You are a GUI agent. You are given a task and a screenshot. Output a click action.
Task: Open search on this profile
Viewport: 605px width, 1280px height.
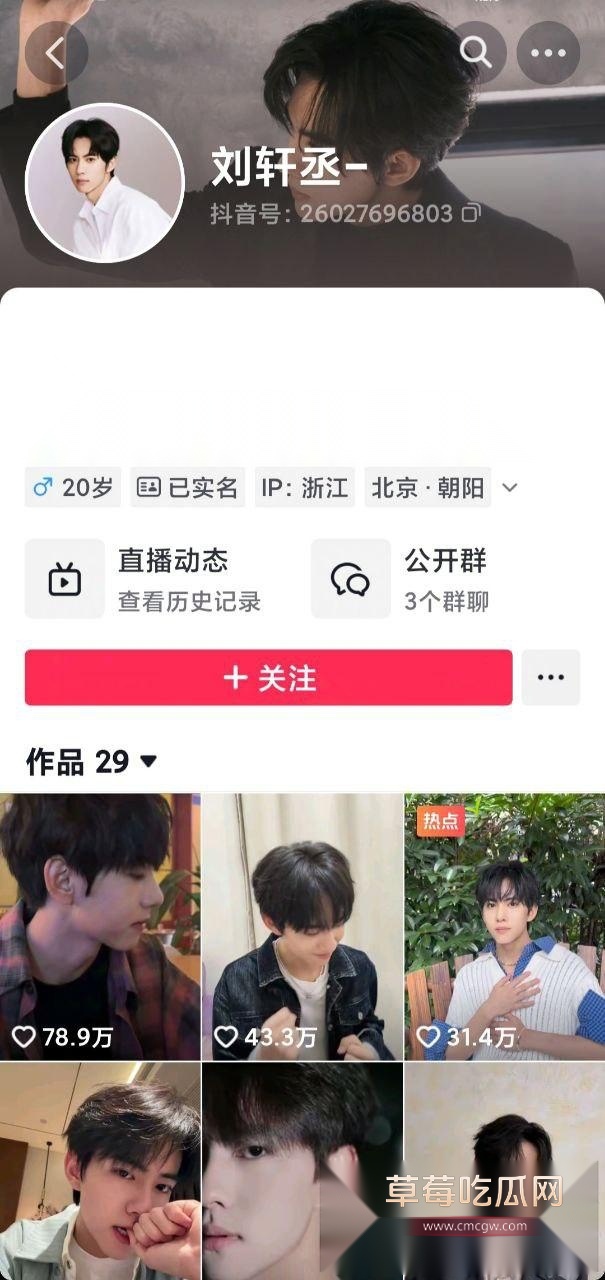476,53
